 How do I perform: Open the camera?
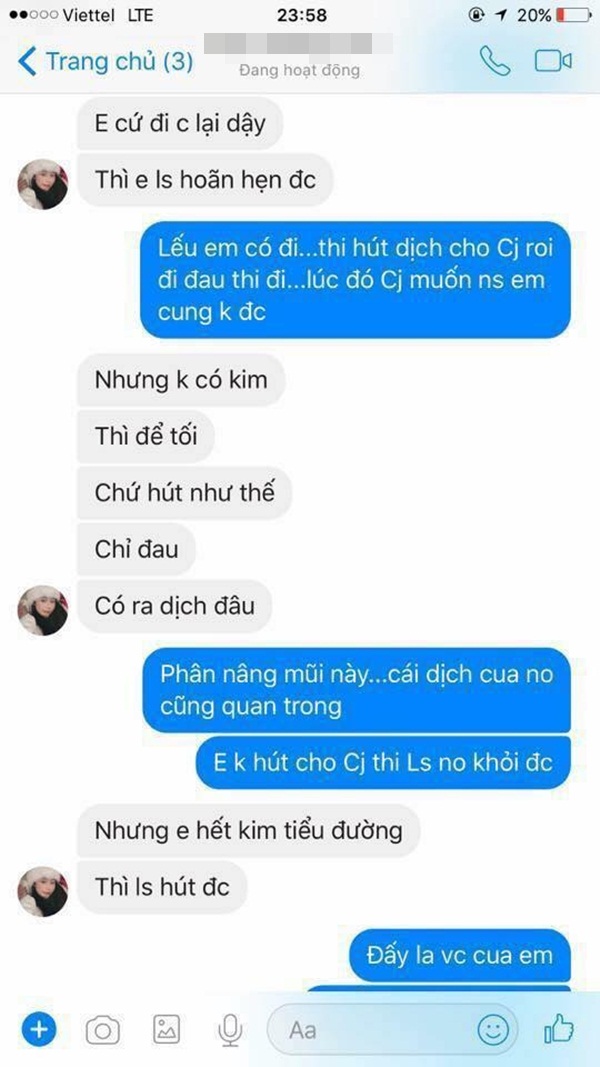(102, 1029)
